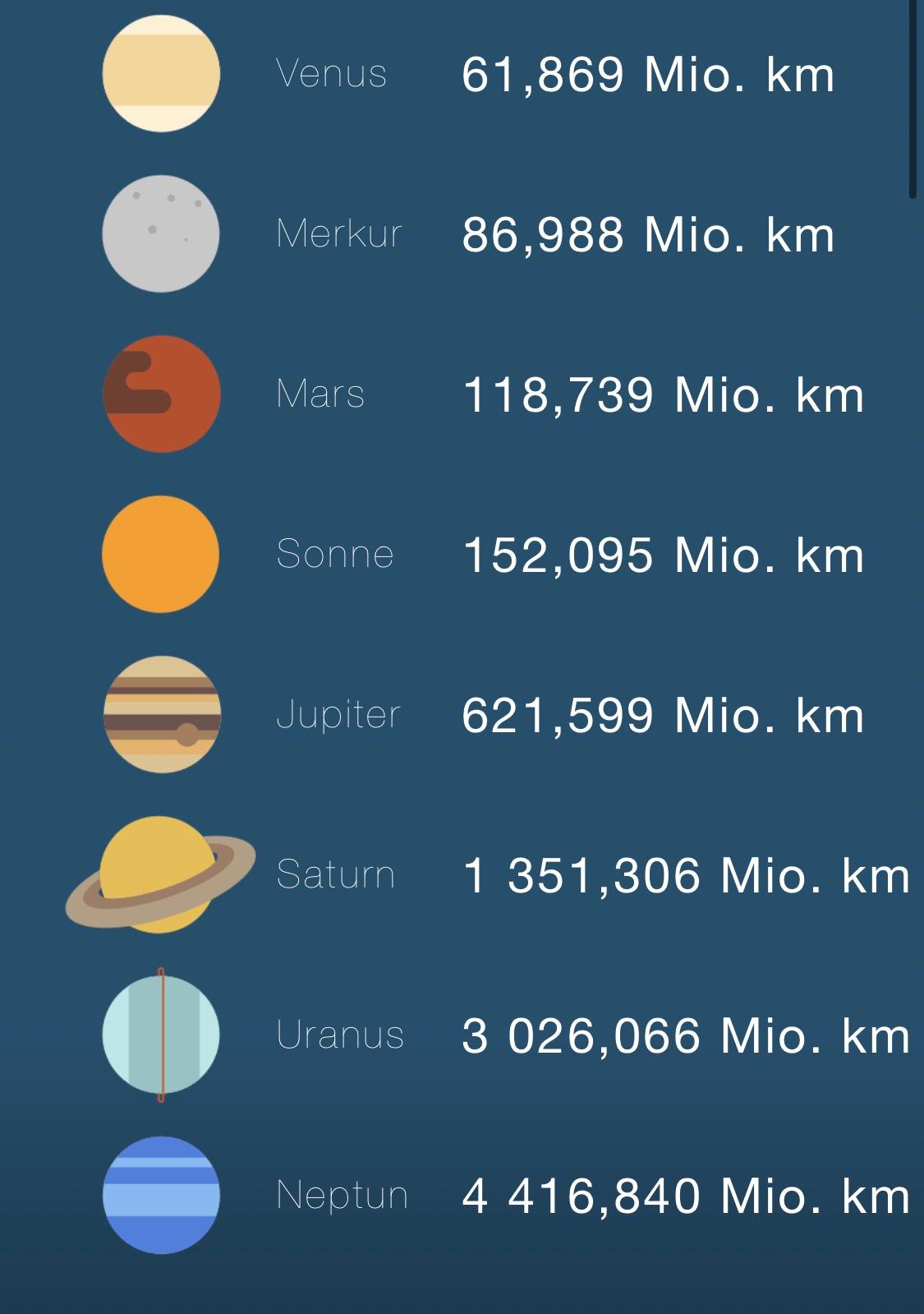Image resolution: width=924 pixels, height=1314 pixels.
Task: View details for Jupiter
Action: pos(338,715)
